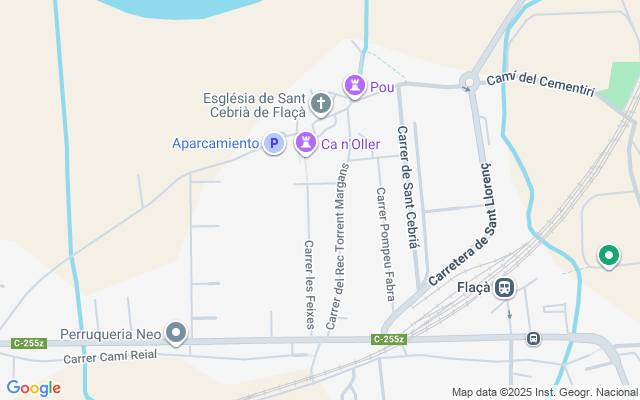Tap the Aparcamiento parking marker
This screenshot has height=400, width=640.
pyautogui.click(x=273, y=144)
